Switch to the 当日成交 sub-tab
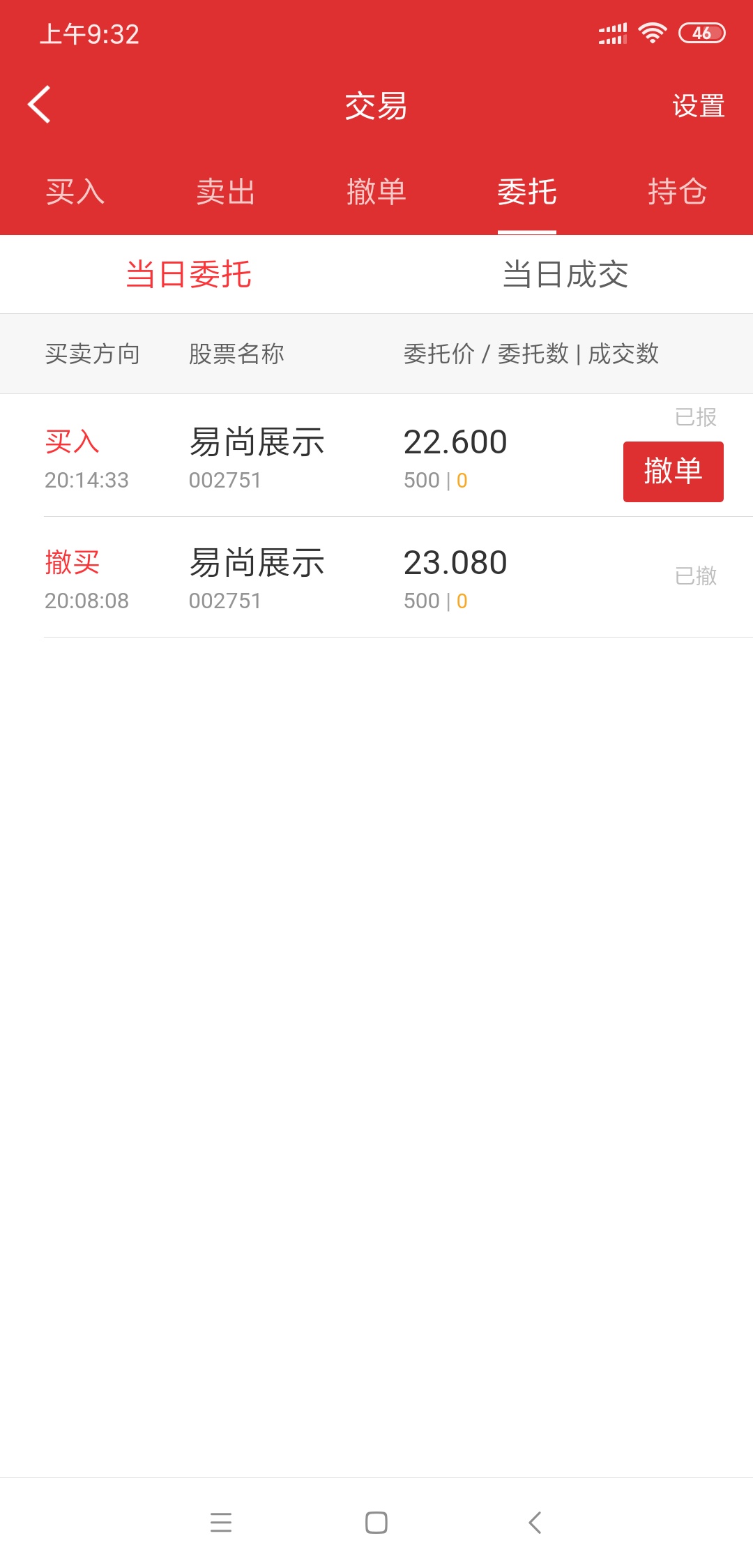The width and height of the screenshot is (753, 1568). tap(565, 274)
